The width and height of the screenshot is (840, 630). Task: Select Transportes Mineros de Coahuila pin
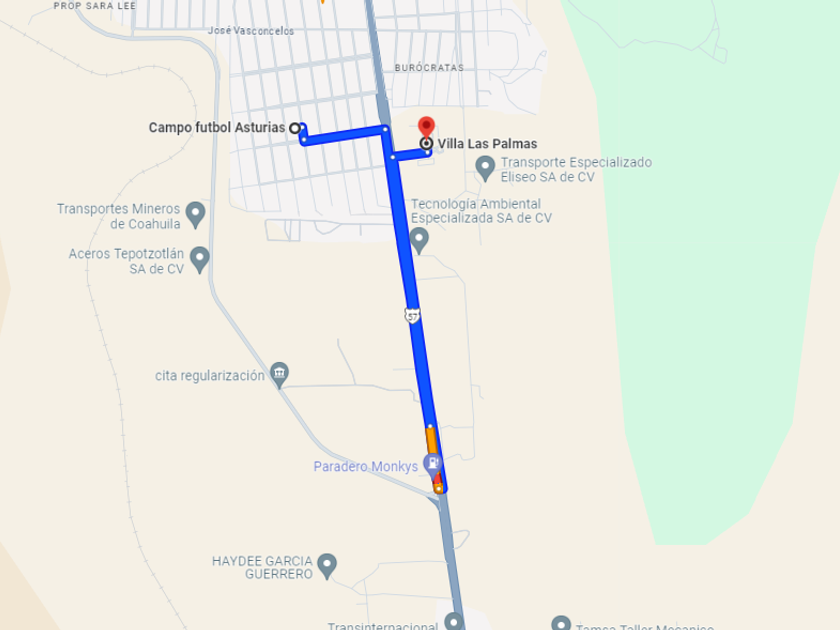tap(196, 215)
